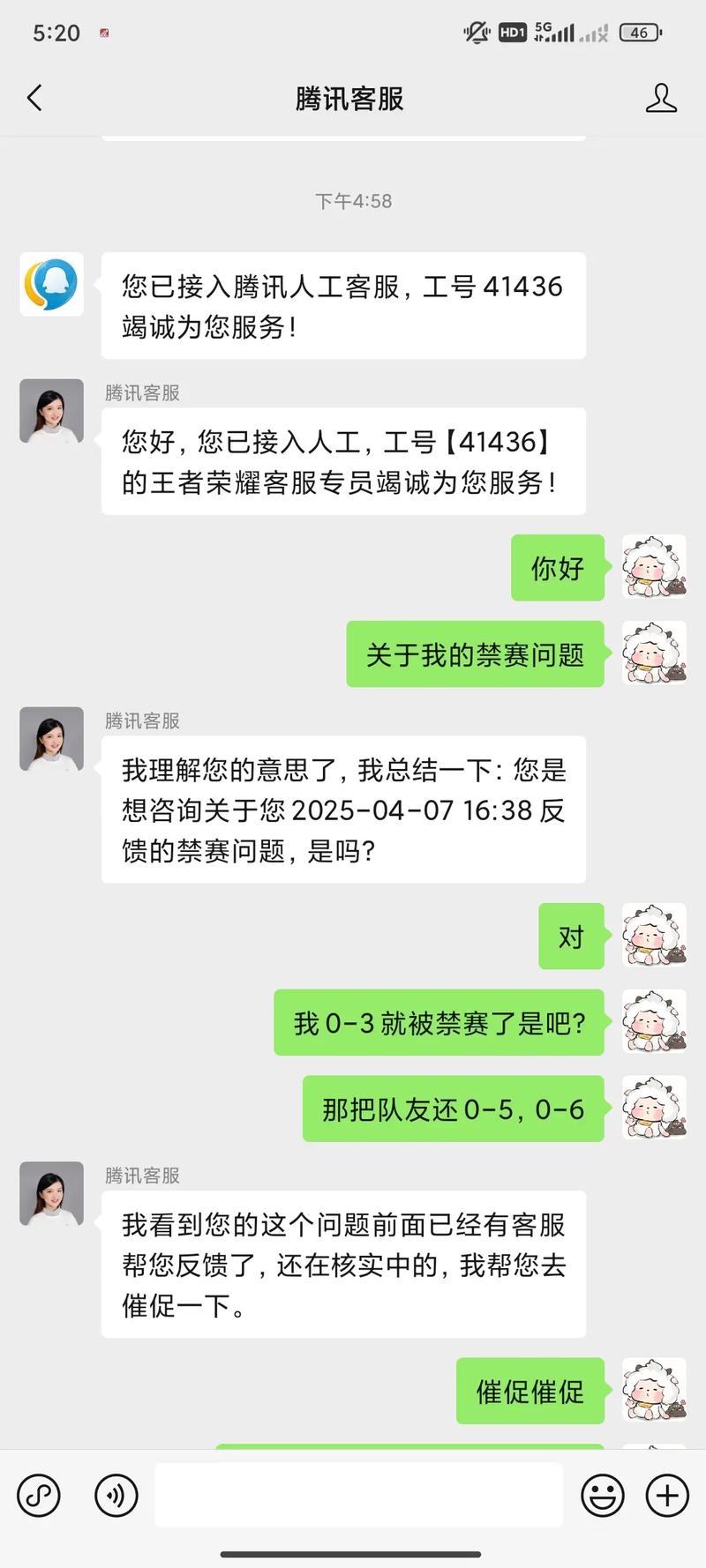706x1568 pixels.
Task: Open the emoji picker icon
Action: pos(603,1495)
